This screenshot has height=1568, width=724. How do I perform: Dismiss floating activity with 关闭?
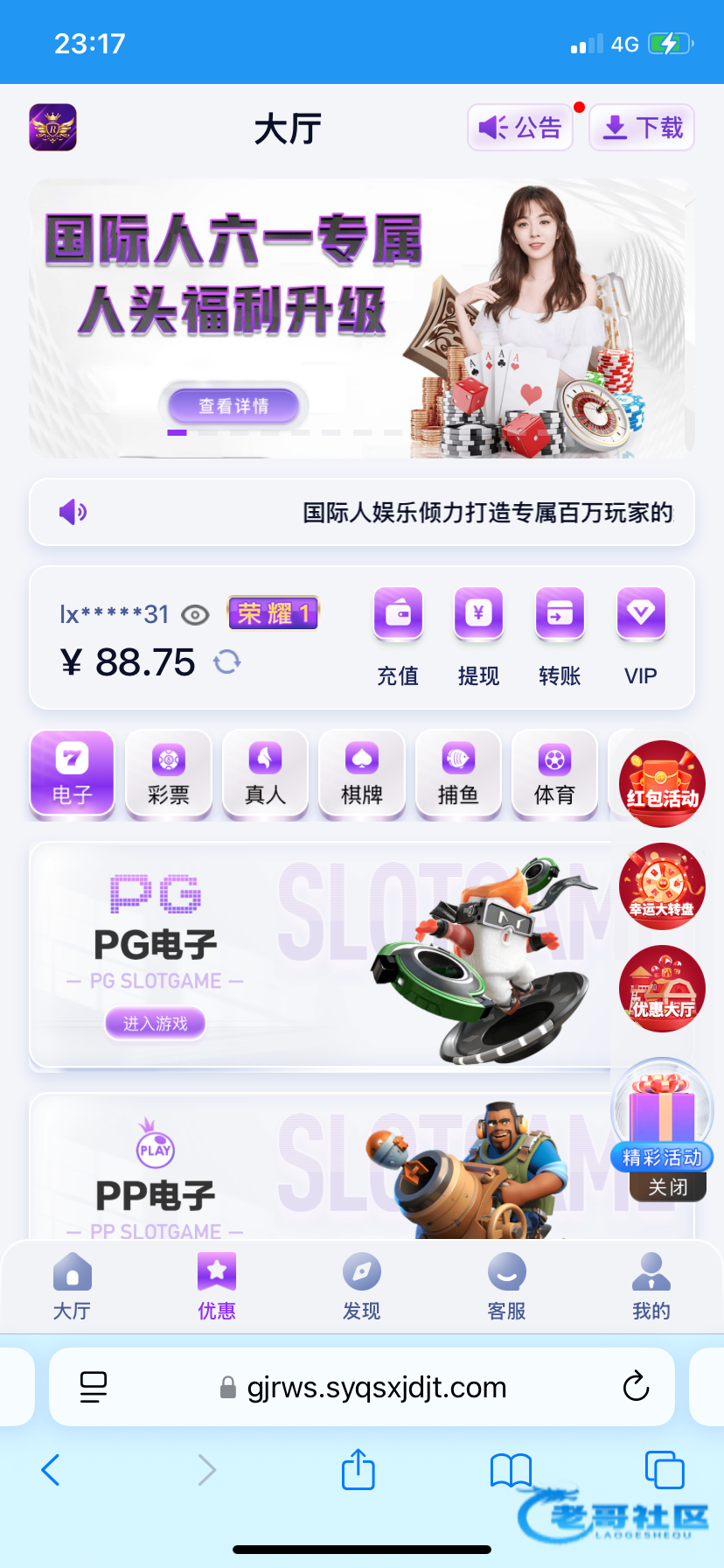[668, 1187]
